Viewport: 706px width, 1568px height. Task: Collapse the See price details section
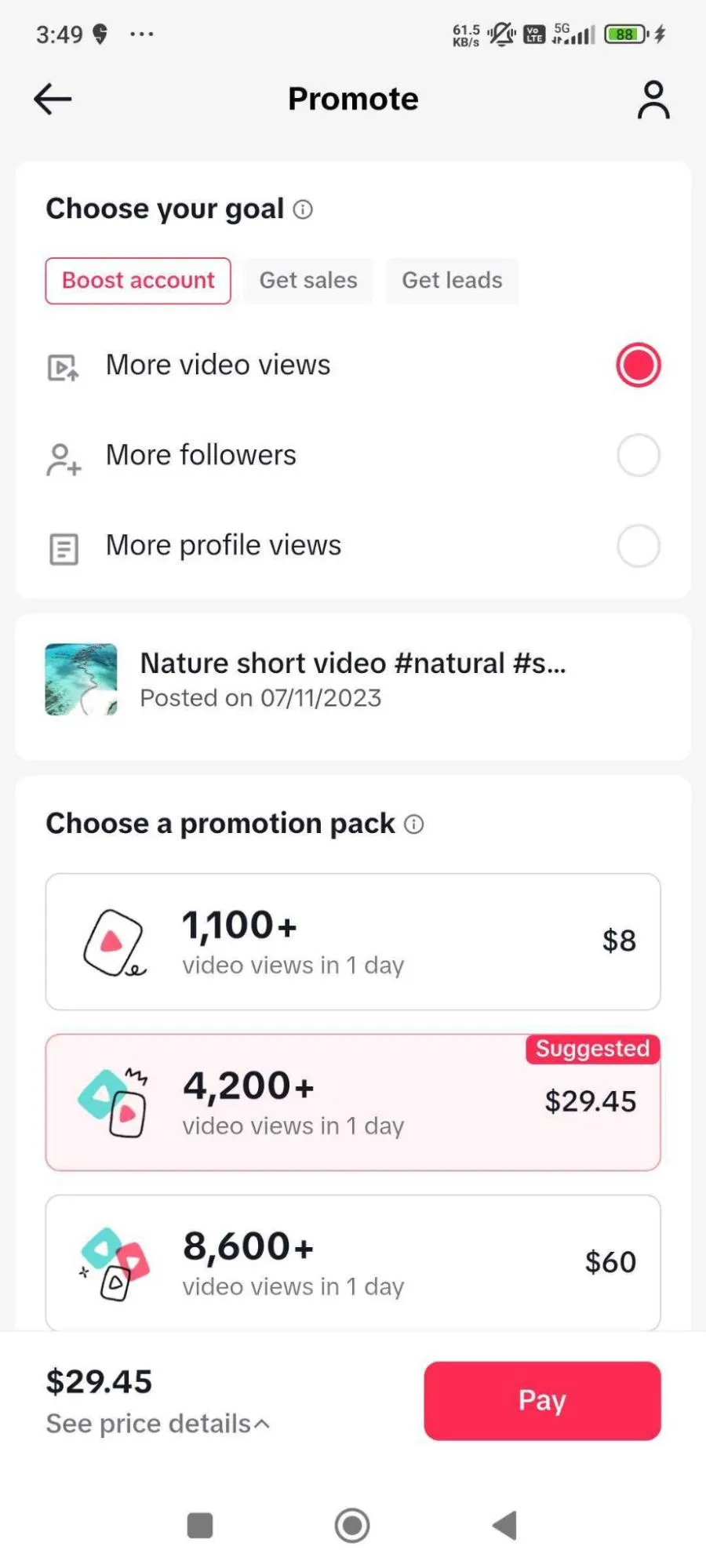pyautogui.click(x=157, y=1424)
